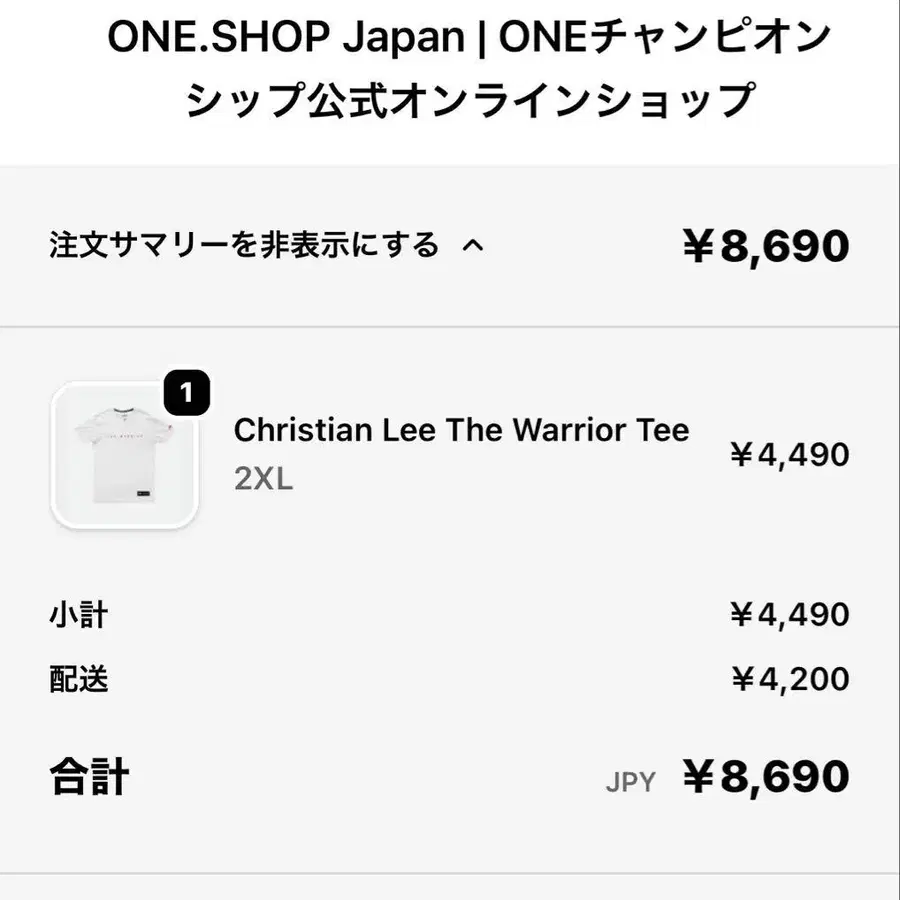Collapse the 注文サマリーを非表示にする order summary

[x=266, y=245]
